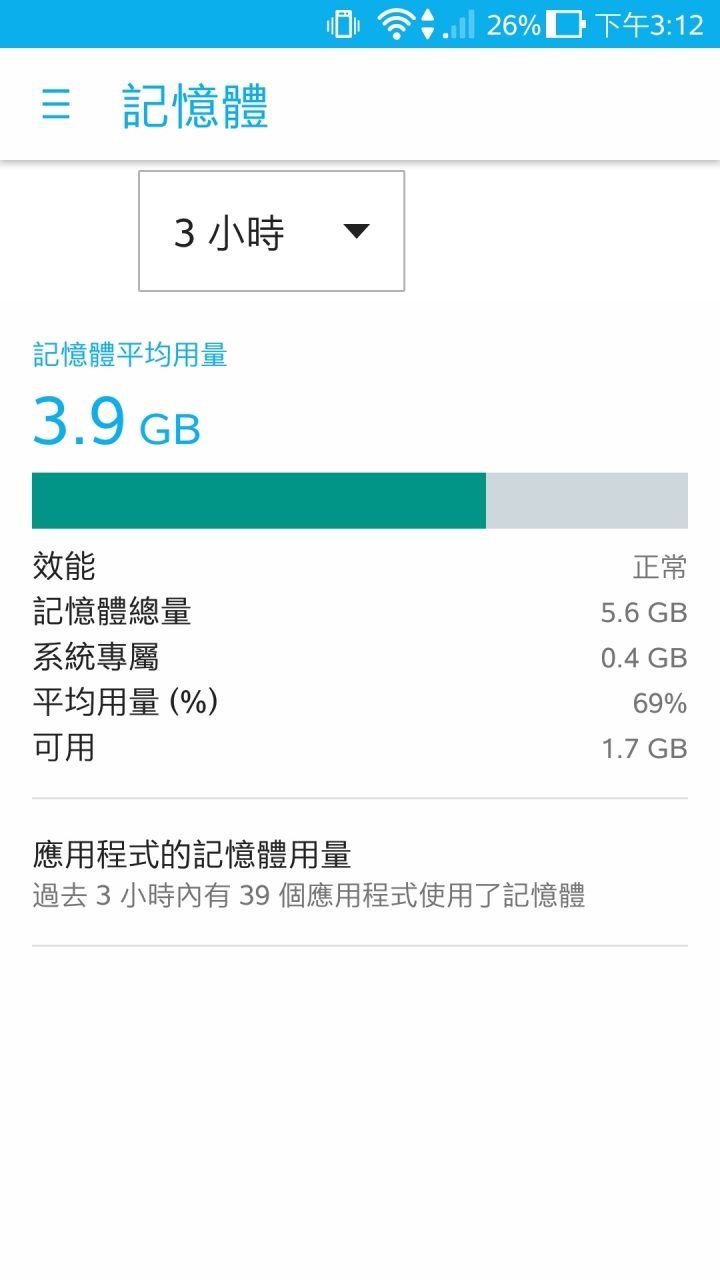This screenshot has width=720, height=1280.
Task: Open 應用程式的記憶體用量 details
Action: 359,873
